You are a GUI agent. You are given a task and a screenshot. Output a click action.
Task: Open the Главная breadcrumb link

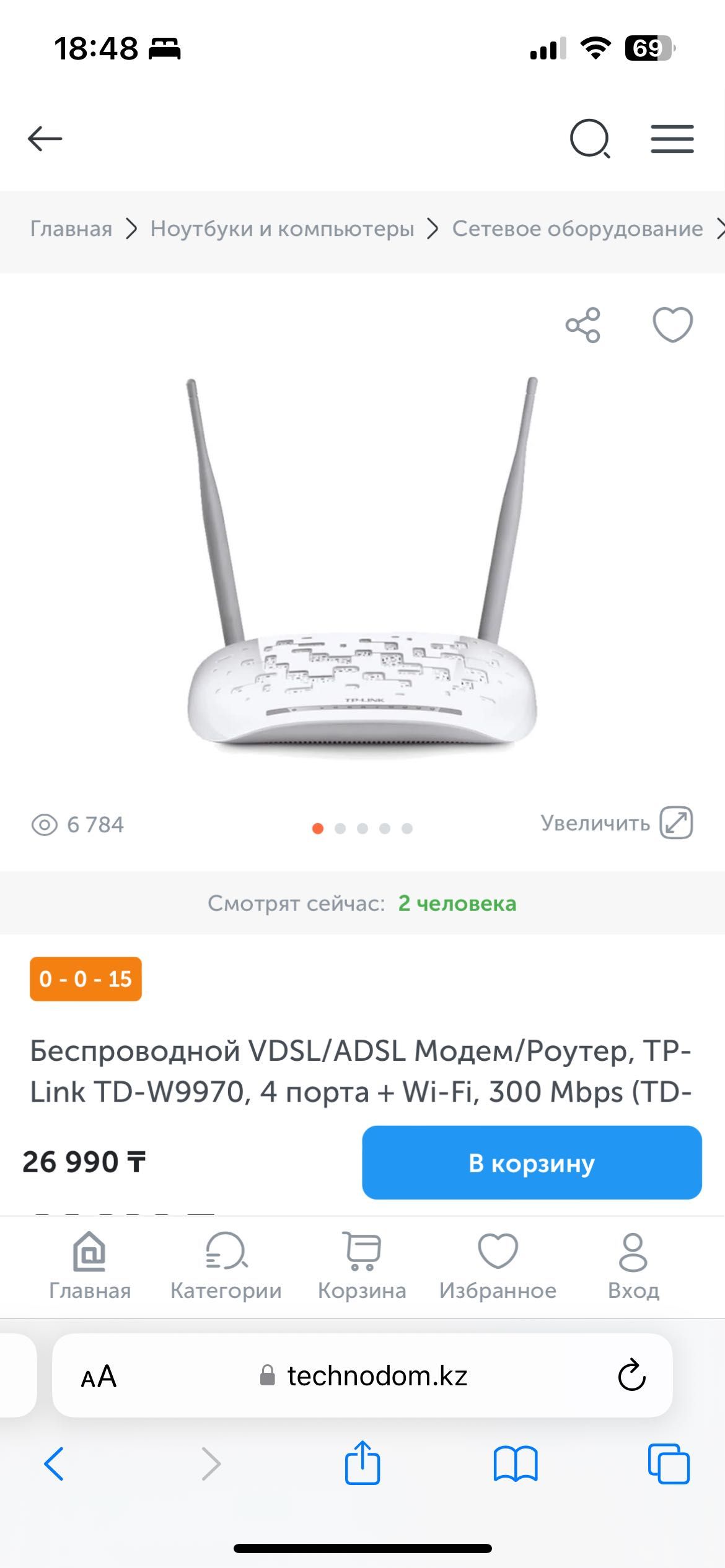71,229
